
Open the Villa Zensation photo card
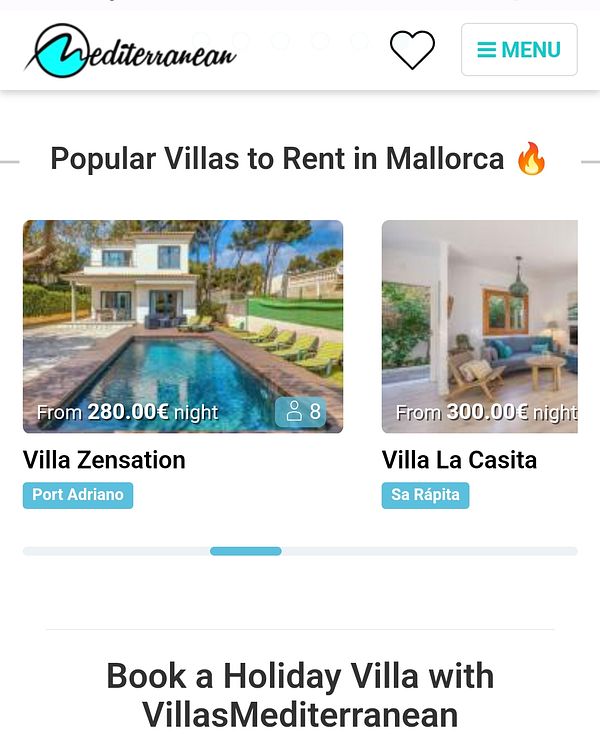183,326
